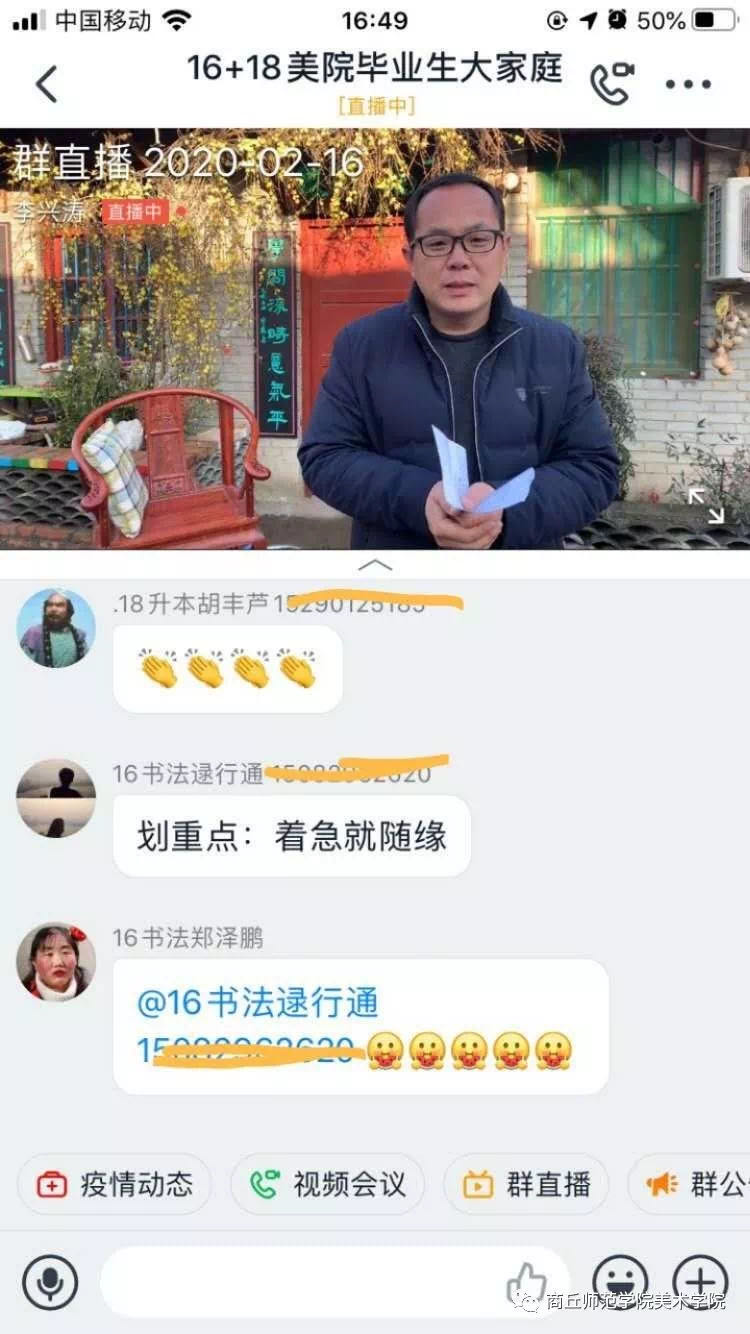The width and height of the screenshot is (750, 1334).
Task: Open 胡丰芦's profile avatar
Action: point(56,628)
